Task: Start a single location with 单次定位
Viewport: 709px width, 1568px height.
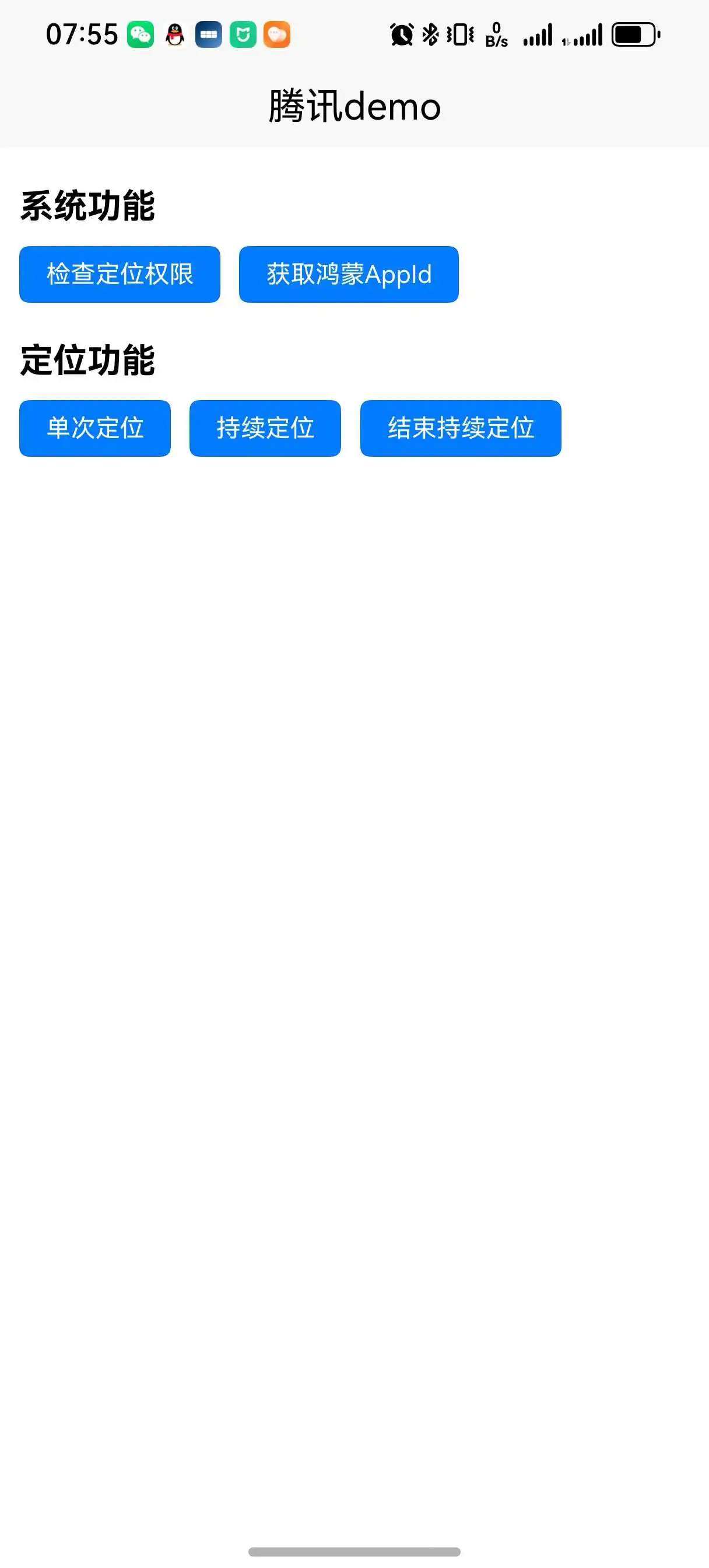Action: (x=95, y=428)
